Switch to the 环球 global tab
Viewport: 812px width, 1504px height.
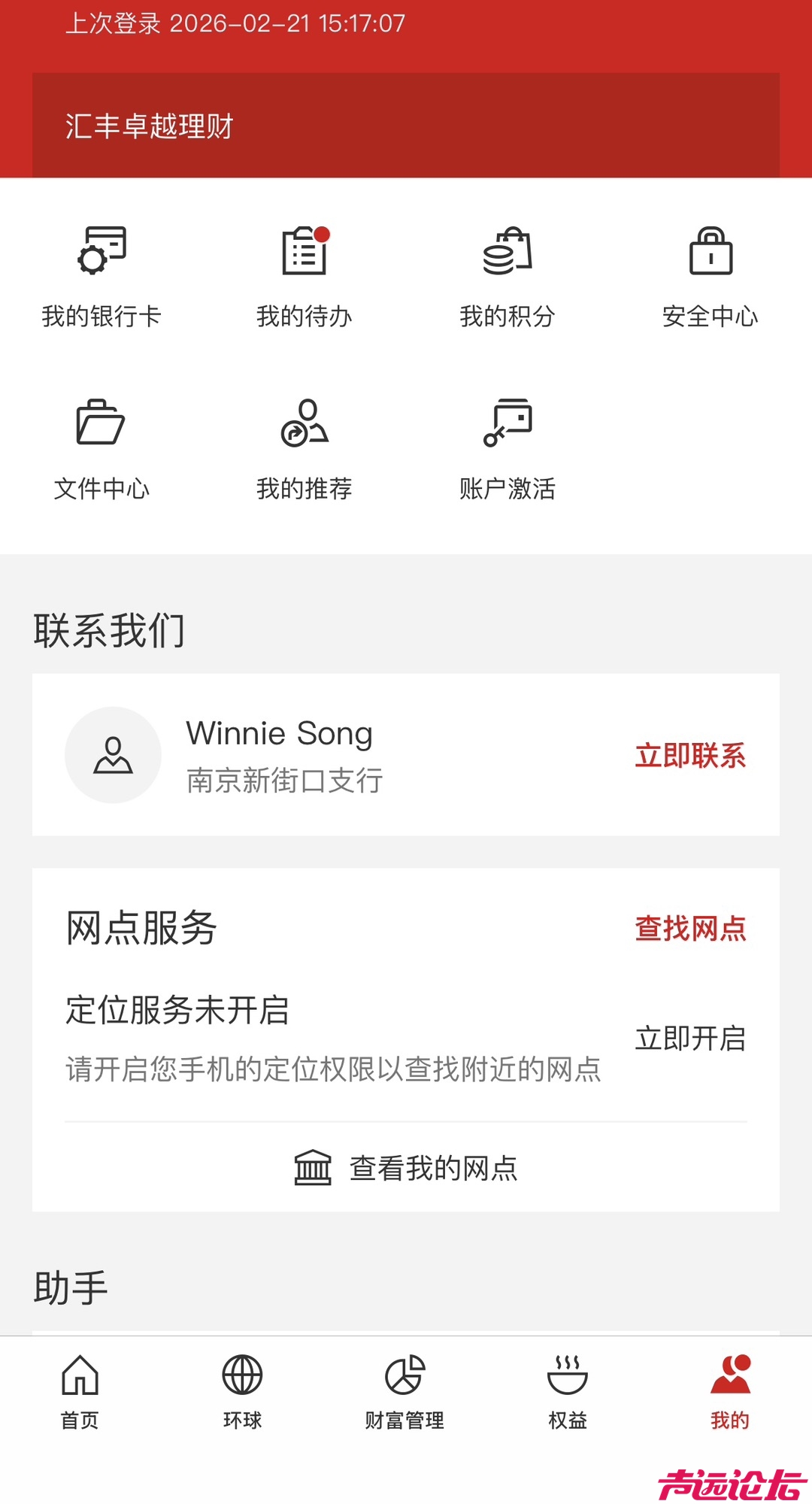point(242,1391)
